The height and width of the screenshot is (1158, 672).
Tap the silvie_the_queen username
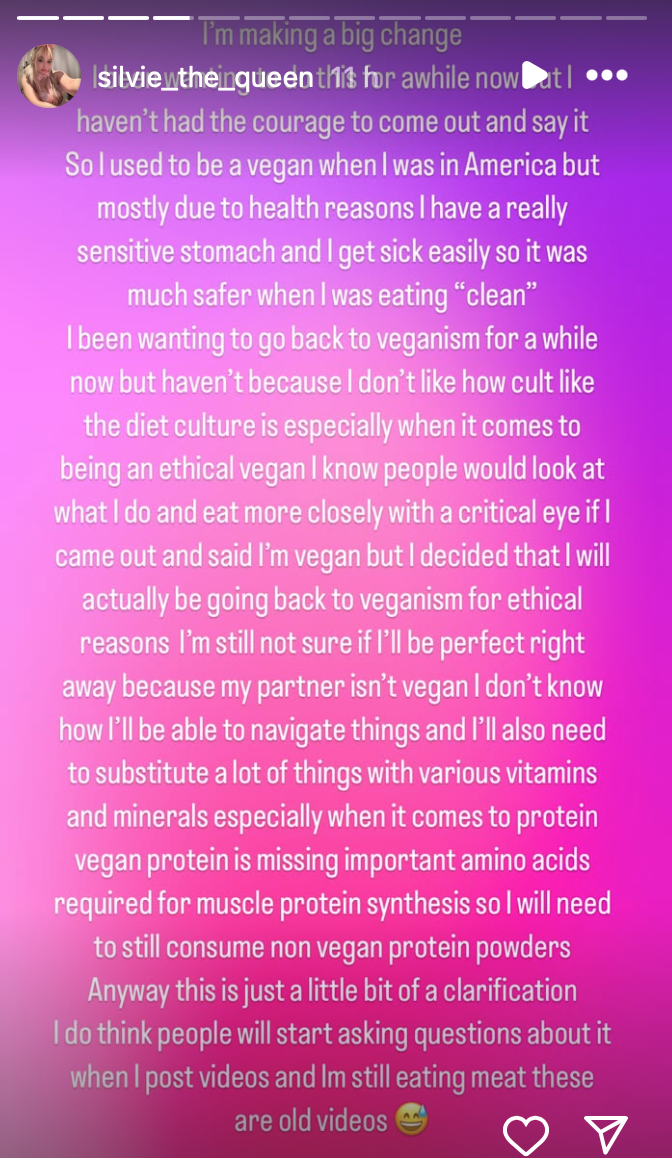[x=206, y=76]
